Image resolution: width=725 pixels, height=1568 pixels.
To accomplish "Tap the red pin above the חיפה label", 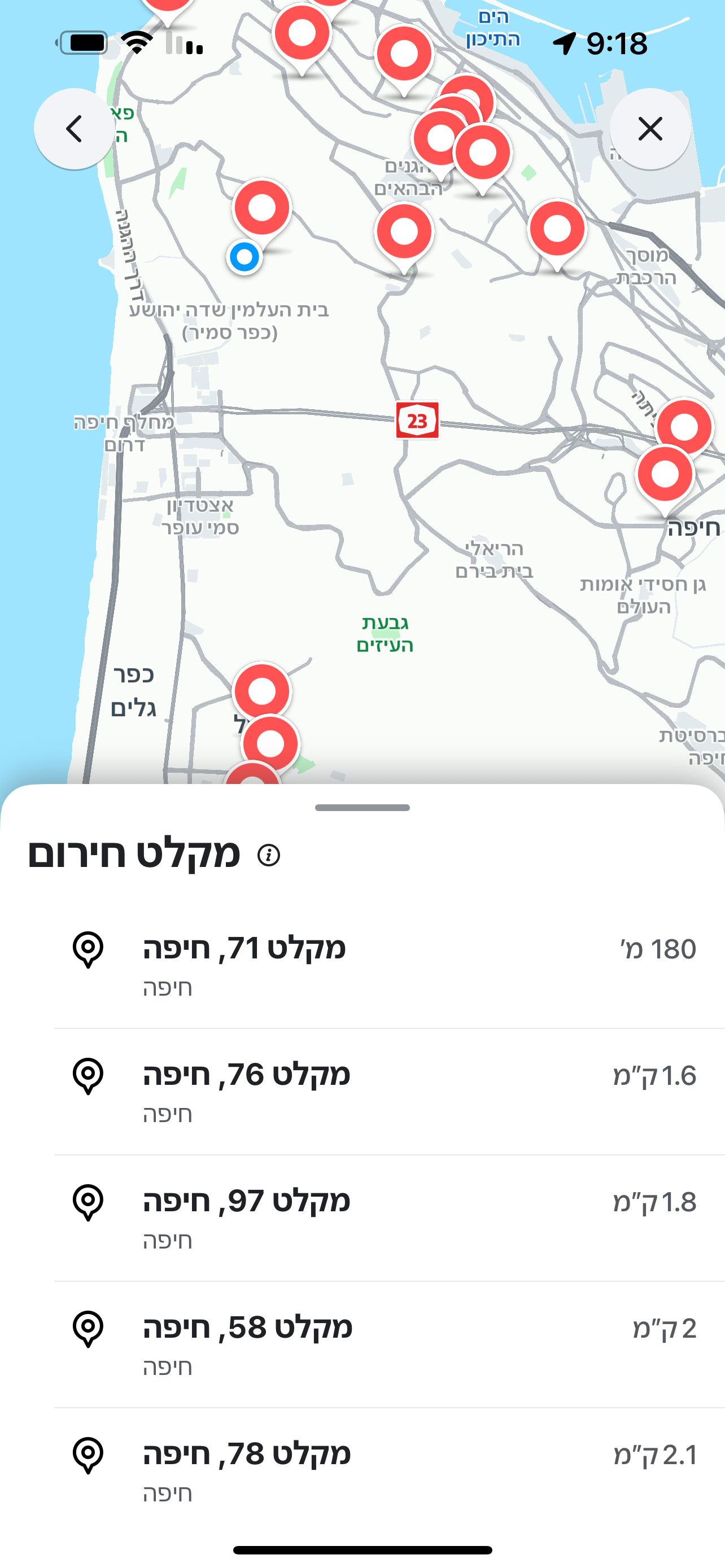I will click(665, 475).
